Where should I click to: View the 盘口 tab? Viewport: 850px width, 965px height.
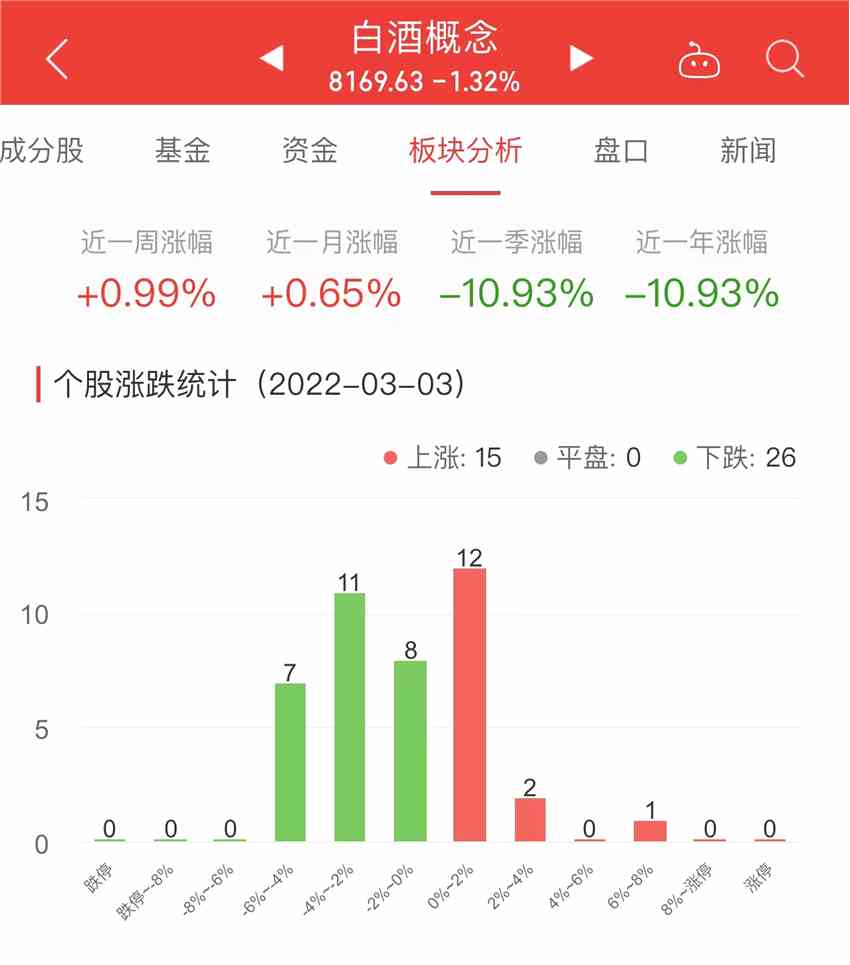621,151
